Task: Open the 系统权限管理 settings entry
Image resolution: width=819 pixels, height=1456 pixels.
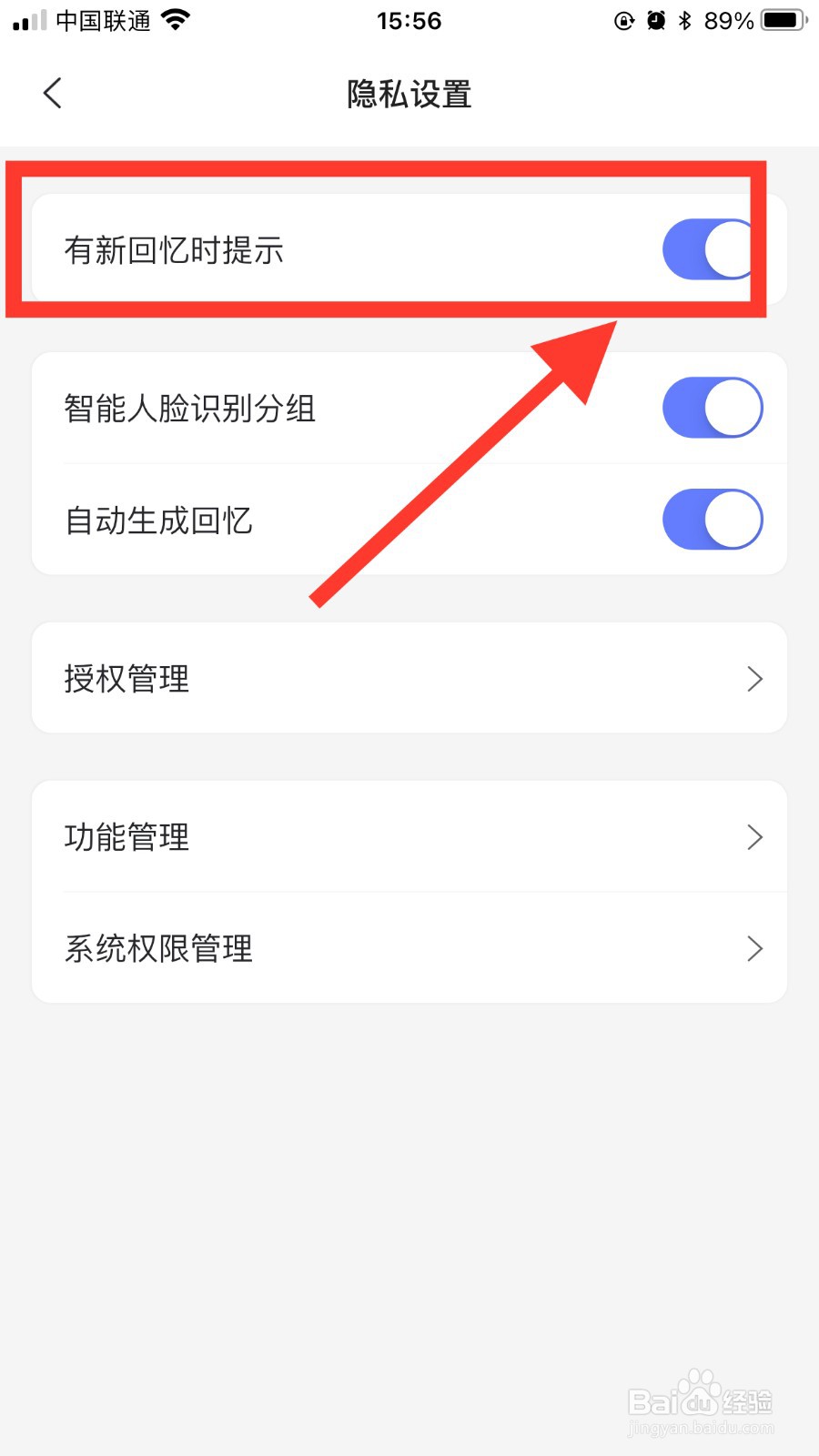Action: pyautogui.click(x=159, y=948)
